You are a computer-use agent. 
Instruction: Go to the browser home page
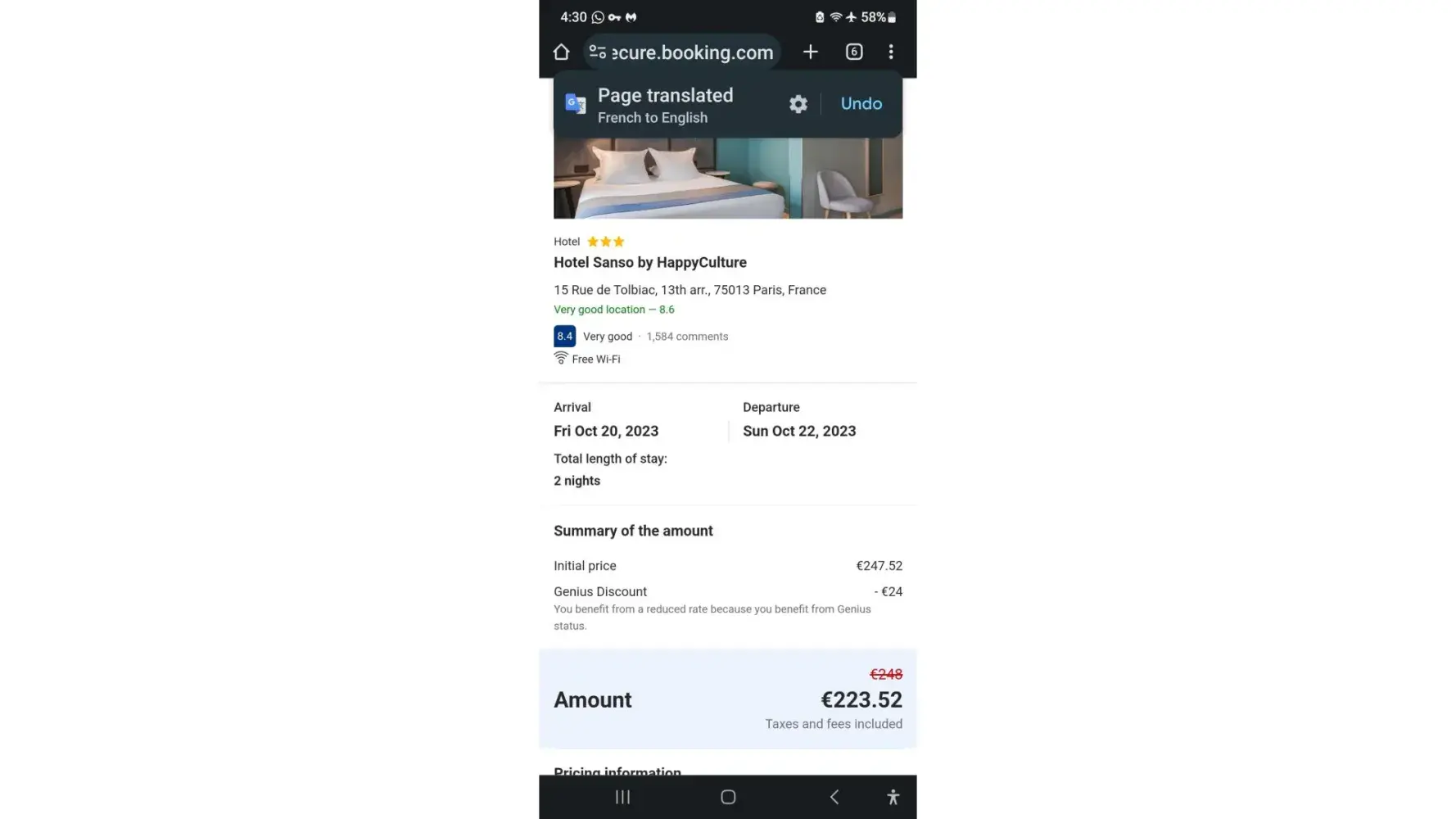[x=561, y=52]
